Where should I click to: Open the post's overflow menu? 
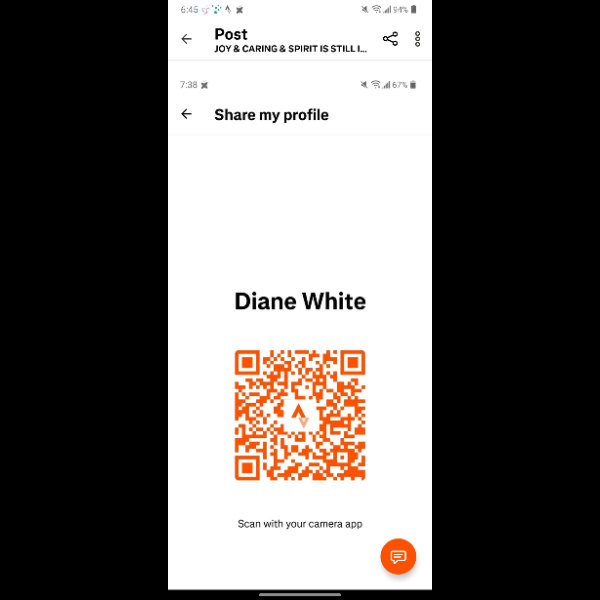click(417, 39)
